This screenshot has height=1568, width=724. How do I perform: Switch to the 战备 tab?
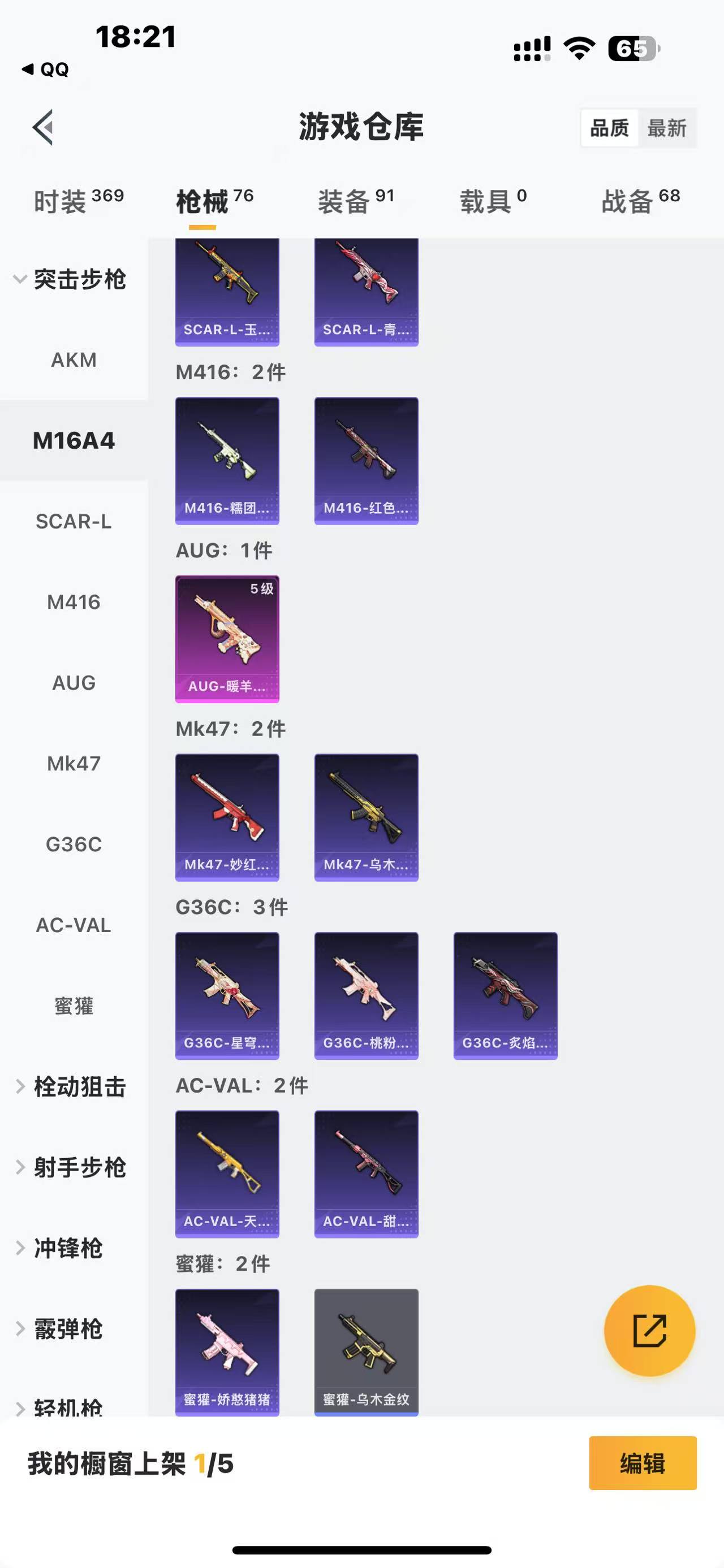click(x=640, y=201)
